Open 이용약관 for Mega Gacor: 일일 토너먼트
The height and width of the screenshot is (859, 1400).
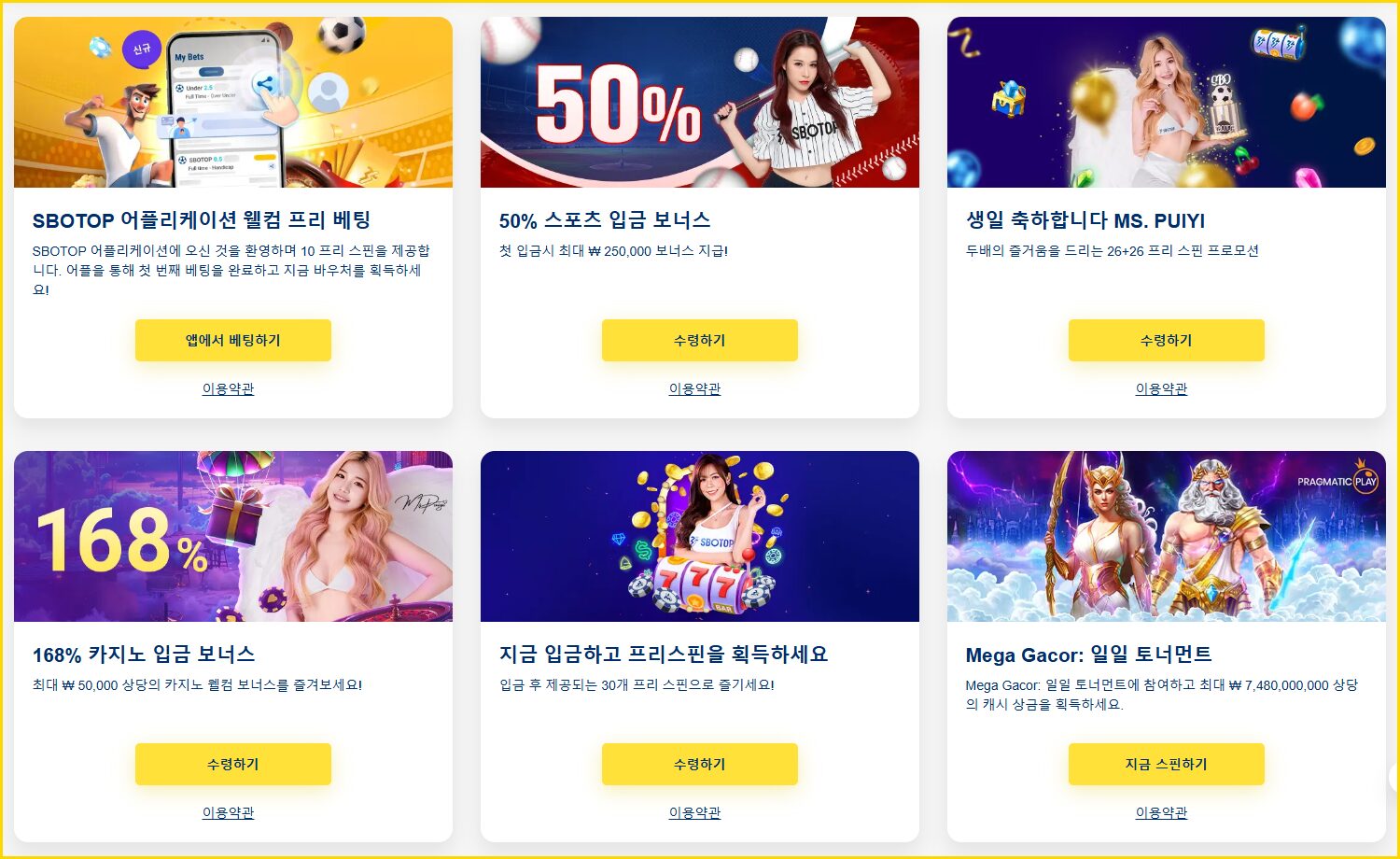pos(1161,812)
